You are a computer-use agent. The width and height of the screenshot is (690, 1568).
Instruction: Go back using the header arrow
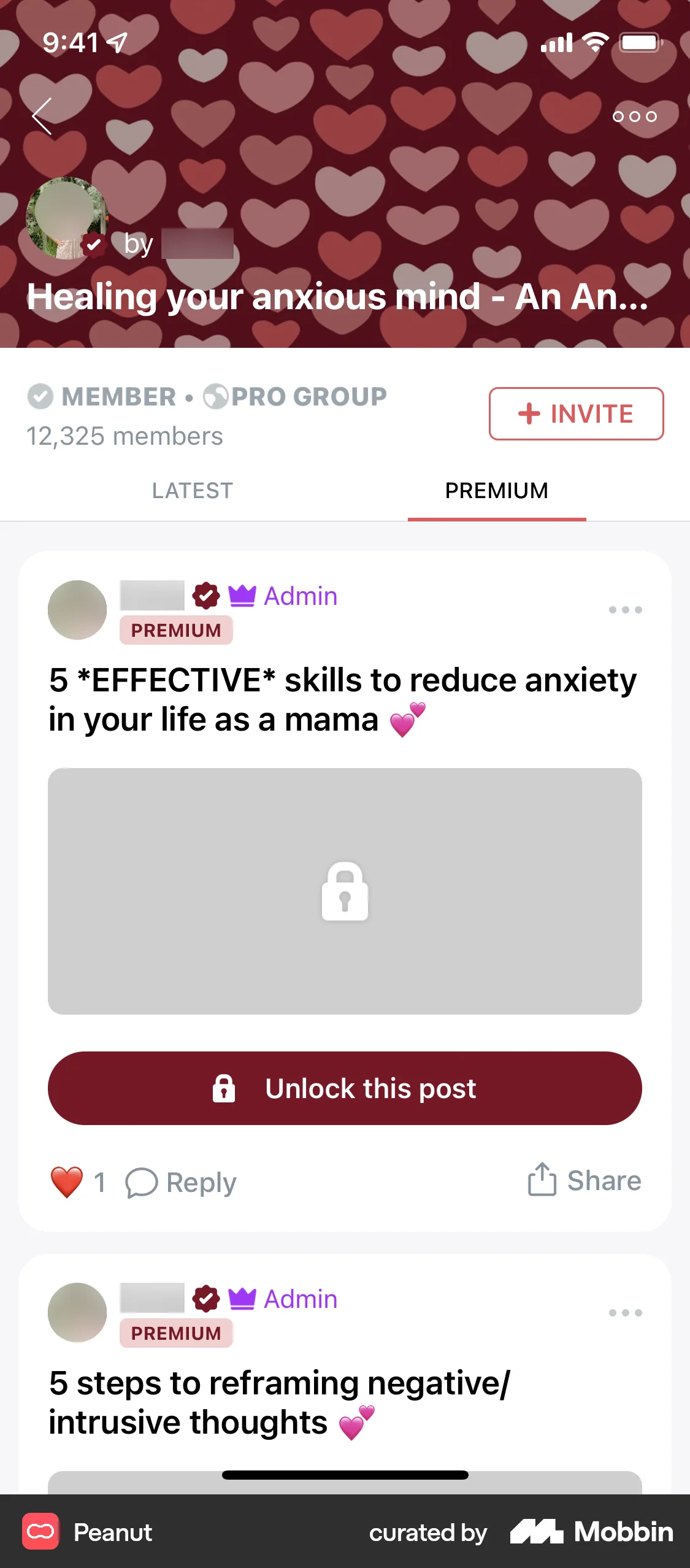tap(42, 117)
